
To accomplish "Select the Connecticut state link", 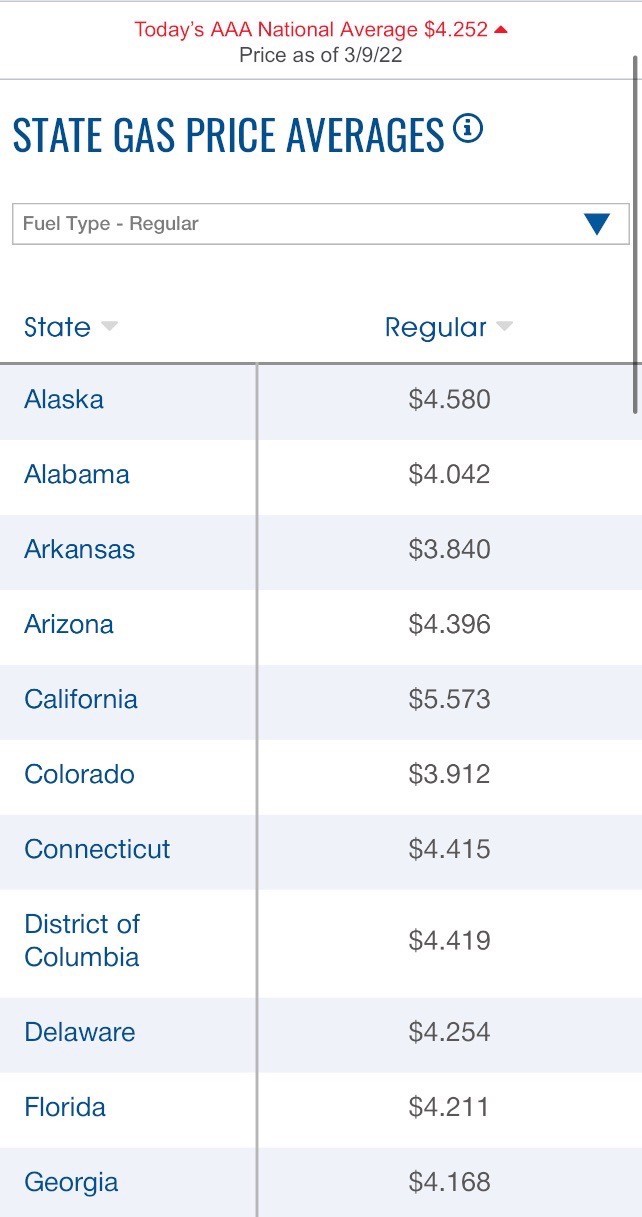I will pos(97,849).
